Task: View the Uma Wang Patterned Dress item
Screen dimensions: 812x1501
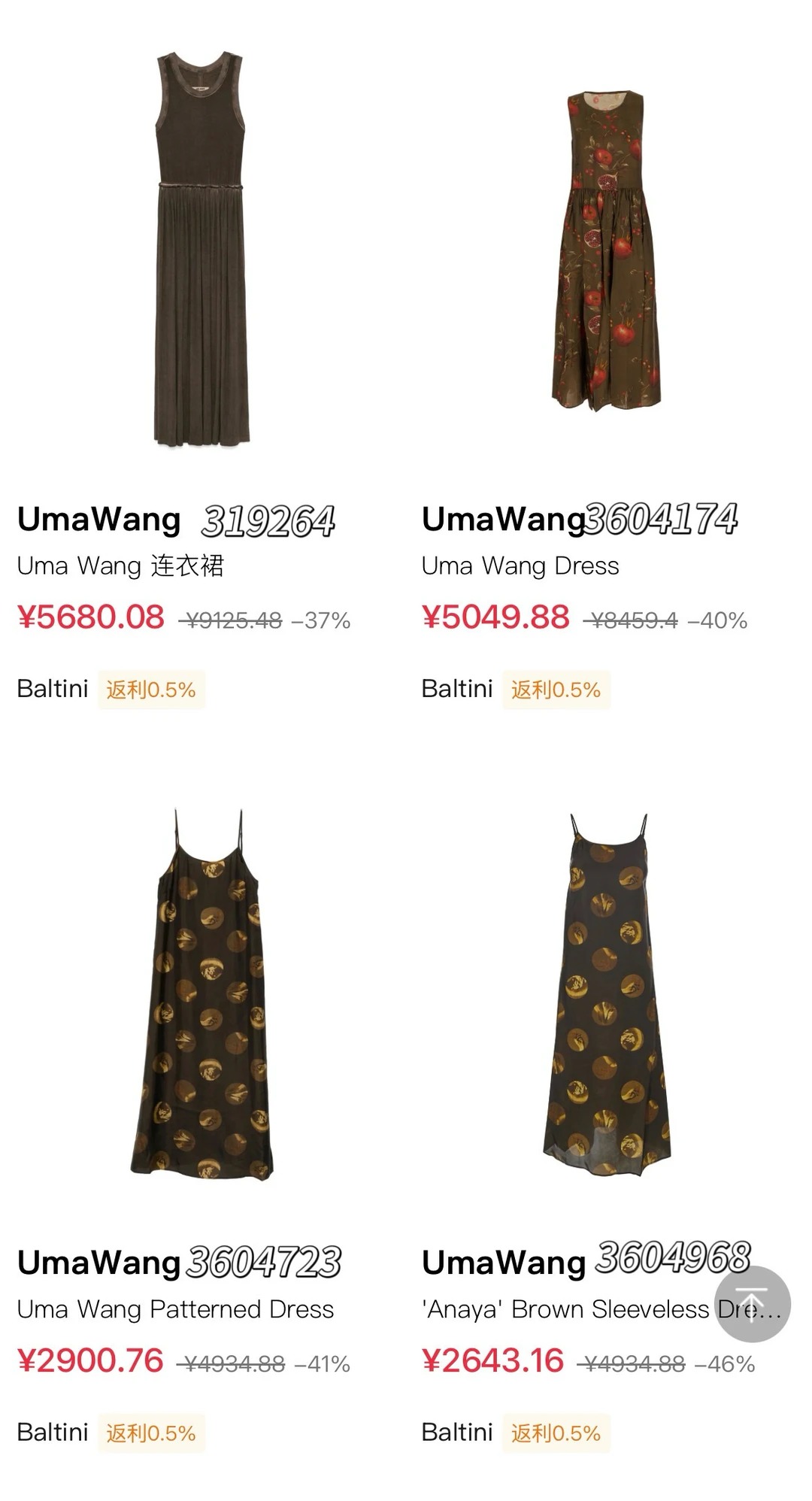Action: [x=201, y=993]
